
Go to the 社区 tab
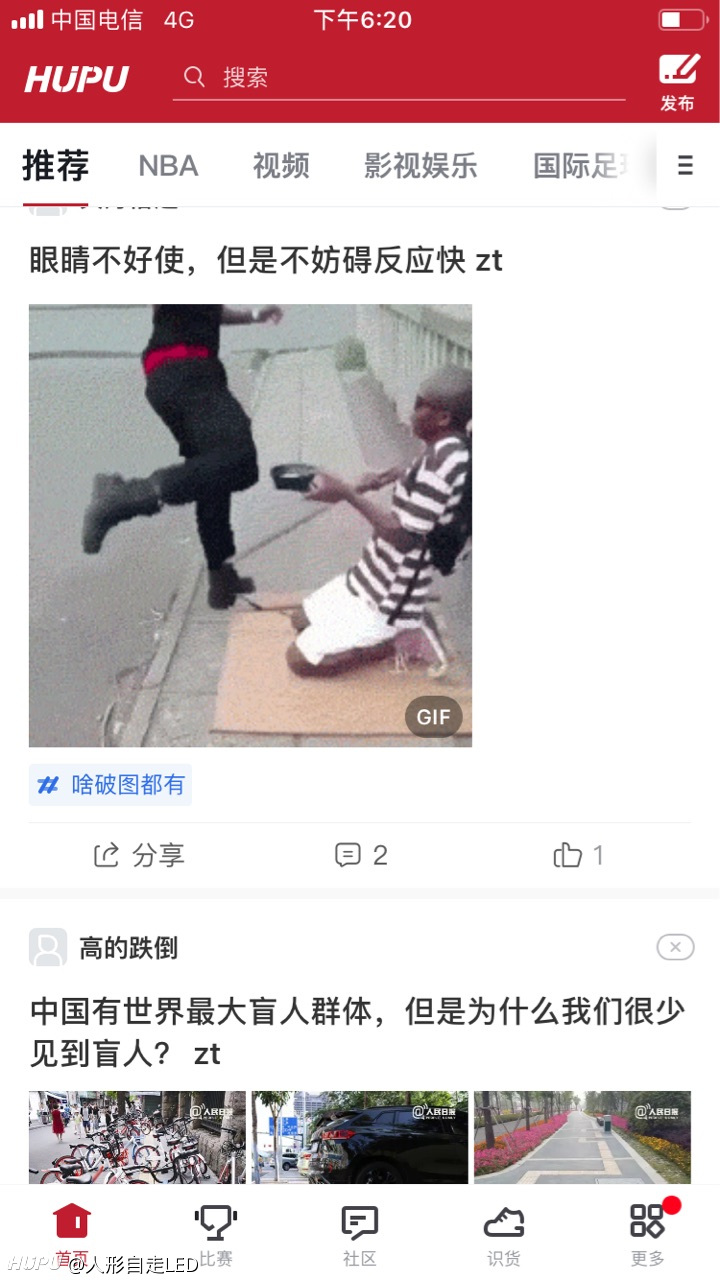point(360,1236)
